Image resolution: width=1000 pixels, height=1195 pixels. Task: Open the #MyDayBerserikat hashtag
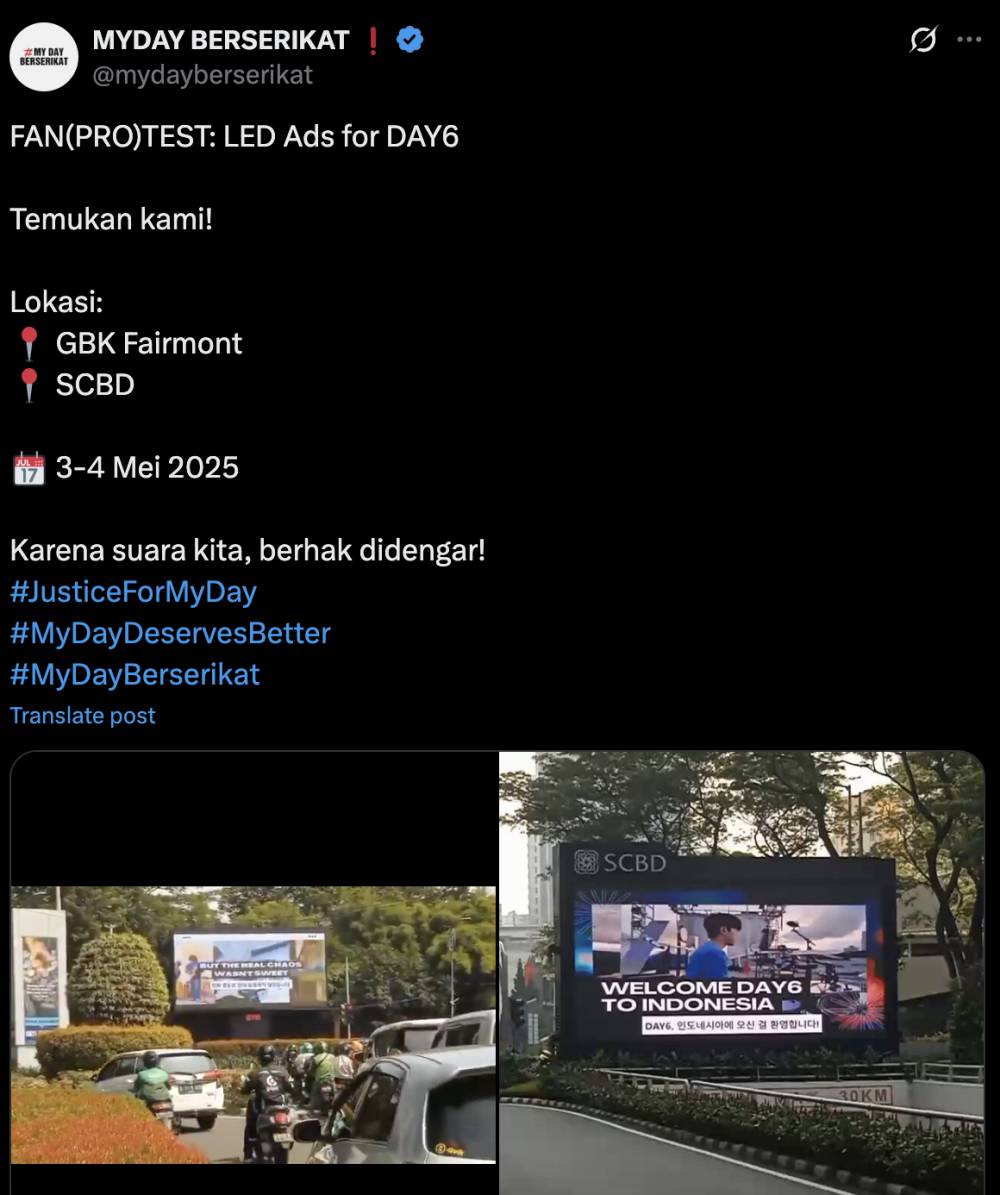pos(135,674)
